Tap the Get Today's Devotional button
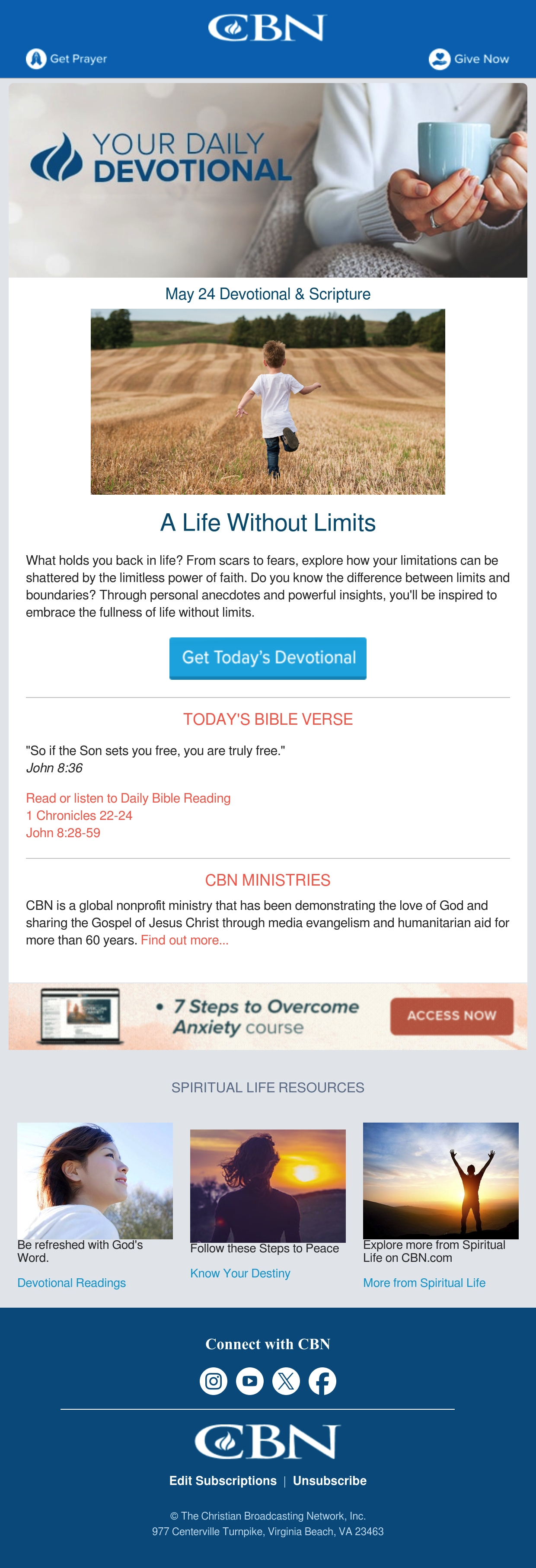 tap(268, 658)
